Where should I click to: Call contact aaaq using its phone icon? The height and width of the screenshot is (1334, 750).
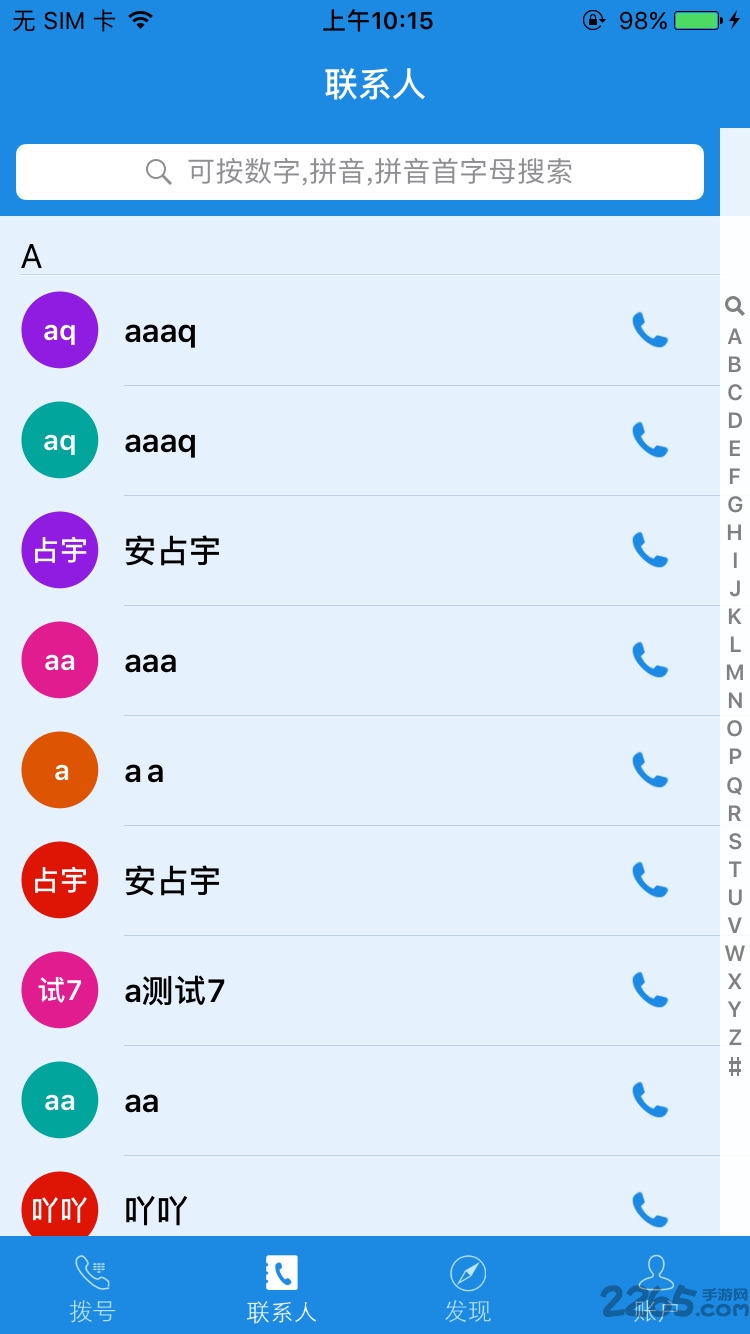(650, 330)
